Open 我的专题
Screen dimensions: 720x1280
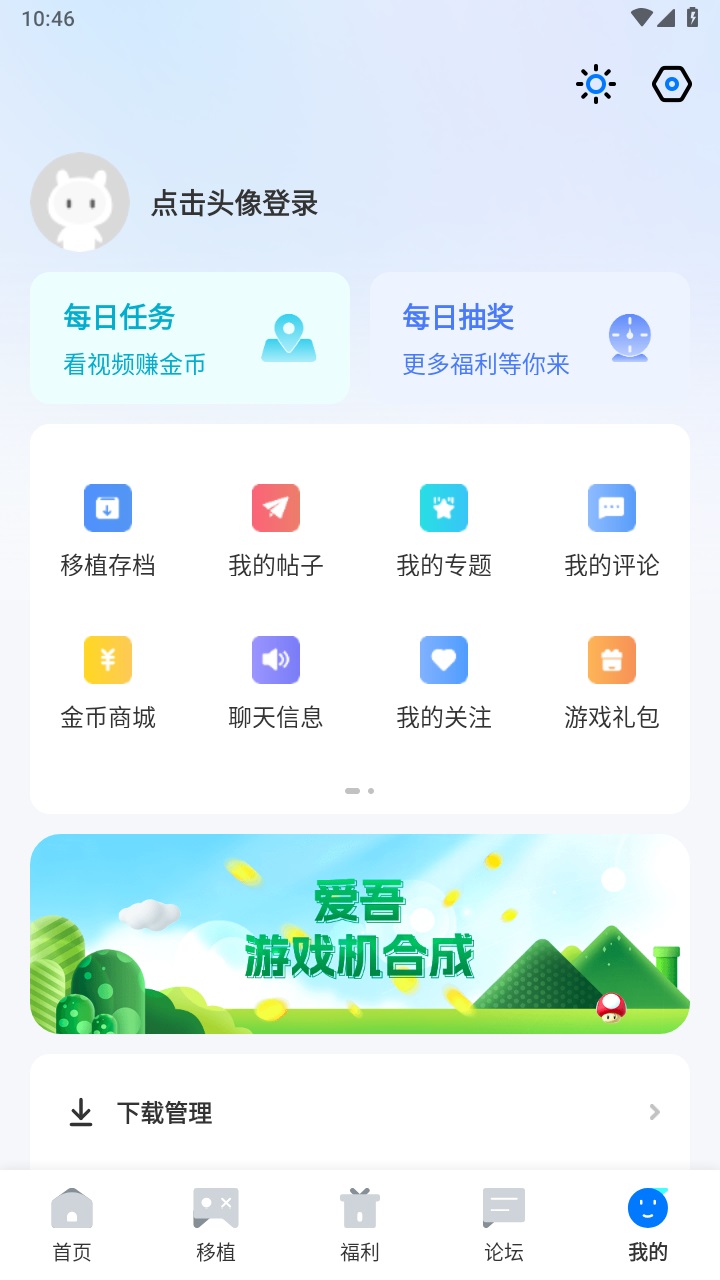(x=444, y=530)
